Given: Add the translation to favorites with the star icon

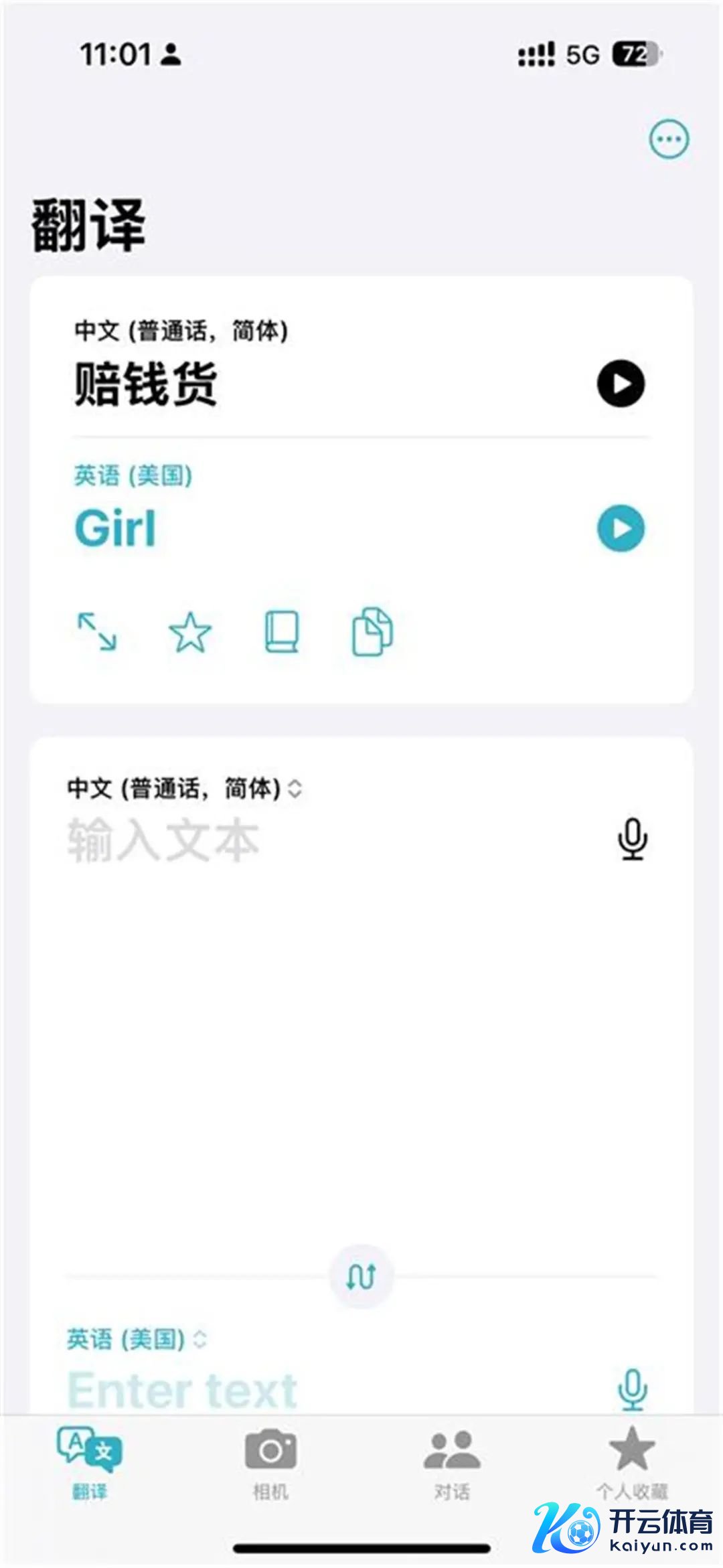Looking at the screenshot, I should click(x=190, y=632).
